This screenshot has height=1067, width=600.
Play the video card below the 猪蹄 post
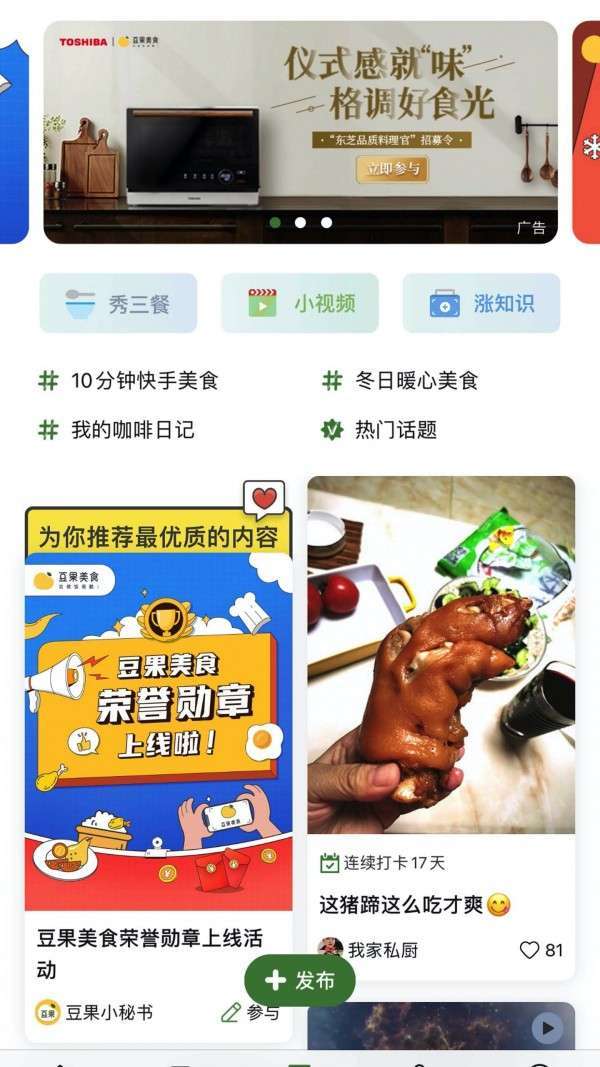(x=546, y=1028)
